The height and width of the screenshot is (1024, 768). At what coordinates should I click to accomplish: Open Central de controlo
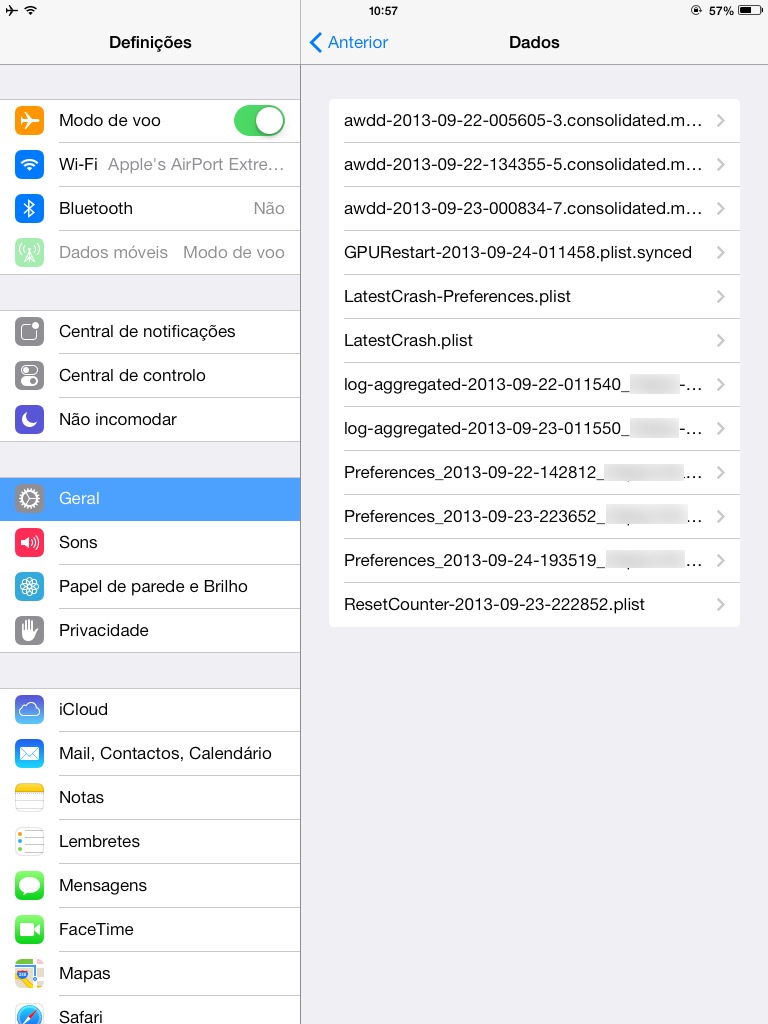150,376
